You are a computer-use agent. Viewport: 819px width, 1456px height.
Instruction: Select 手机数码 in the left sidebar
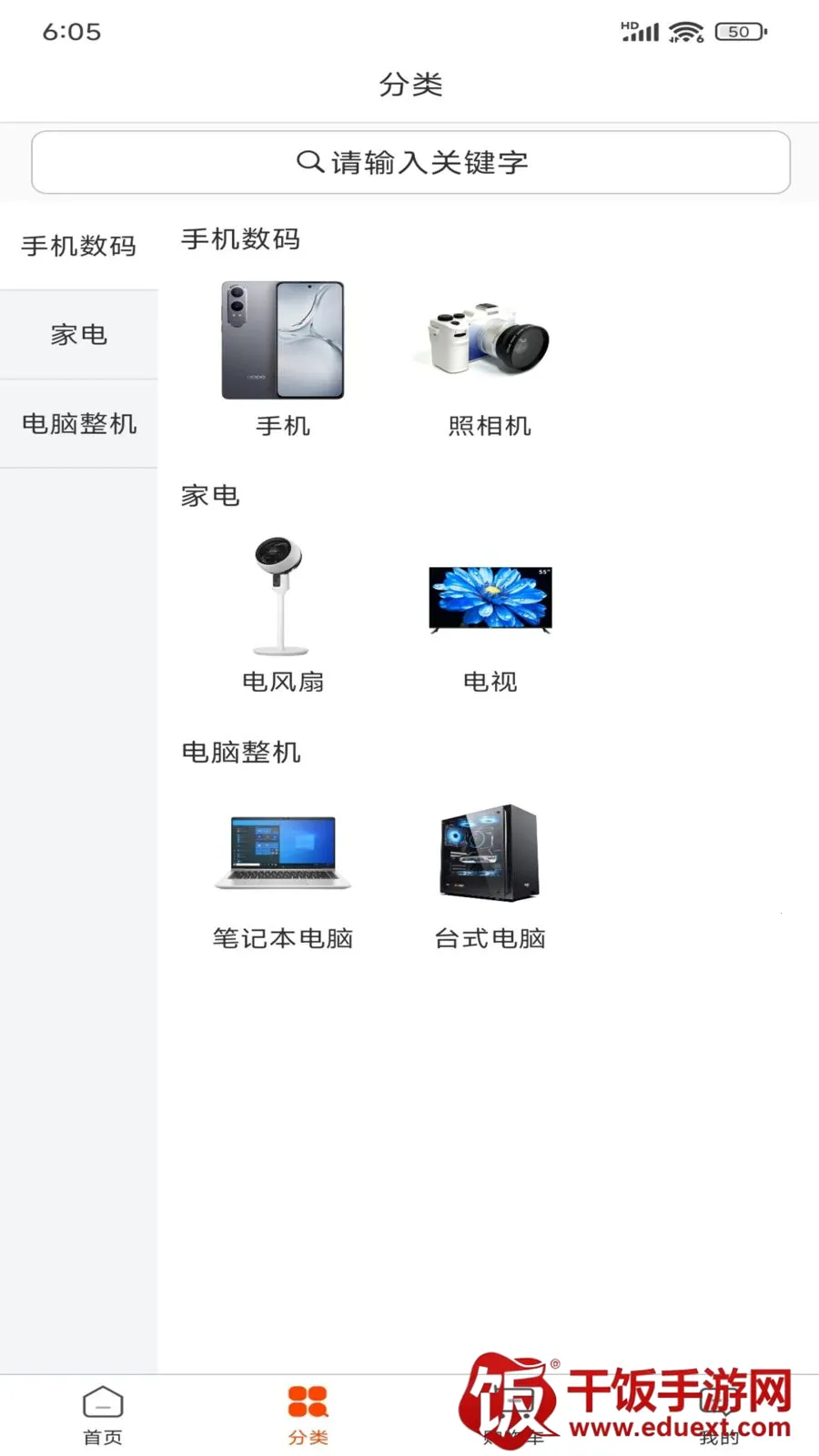[x=79, y=246]
